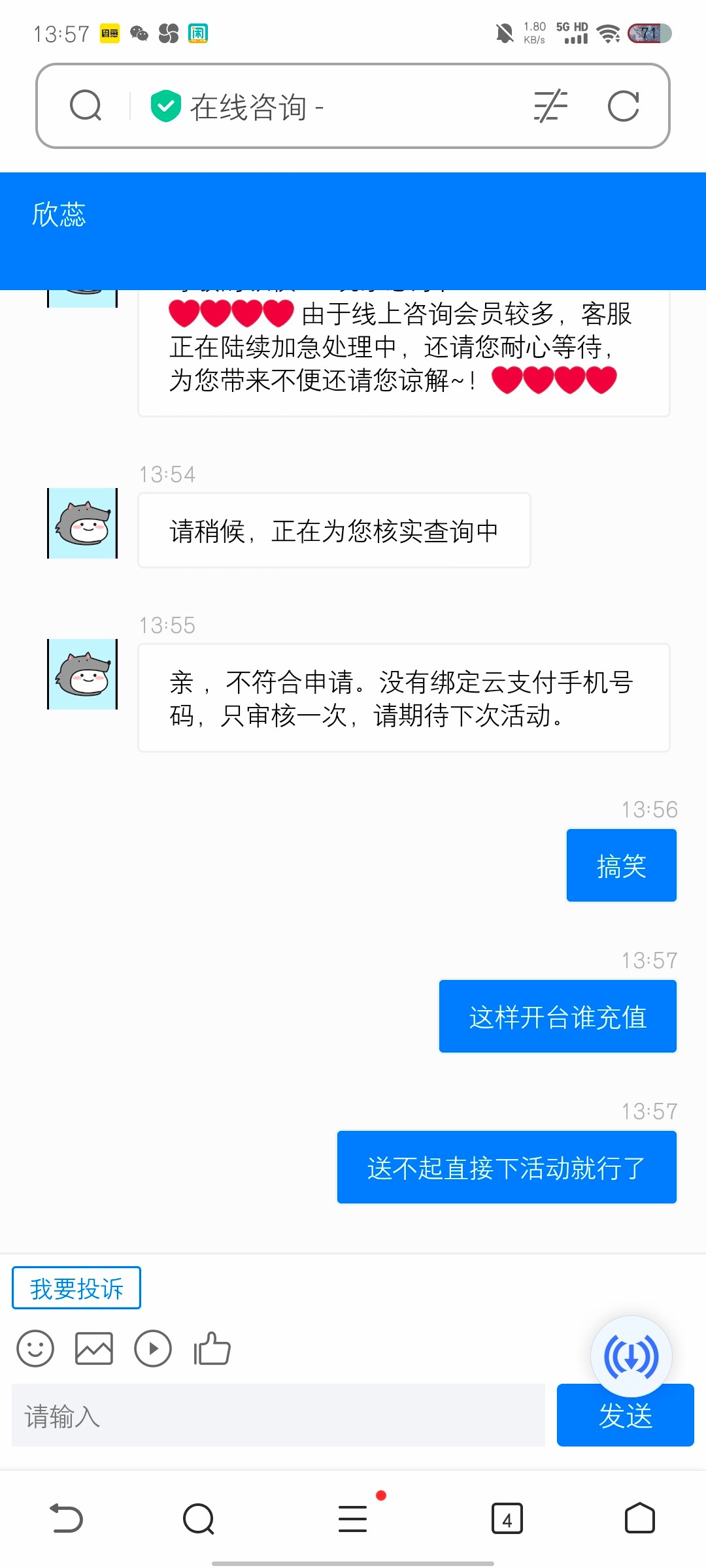The image size is (706, 1568).
Task: Go back with the browser back arrow
Action: [x=67, y=1518]
